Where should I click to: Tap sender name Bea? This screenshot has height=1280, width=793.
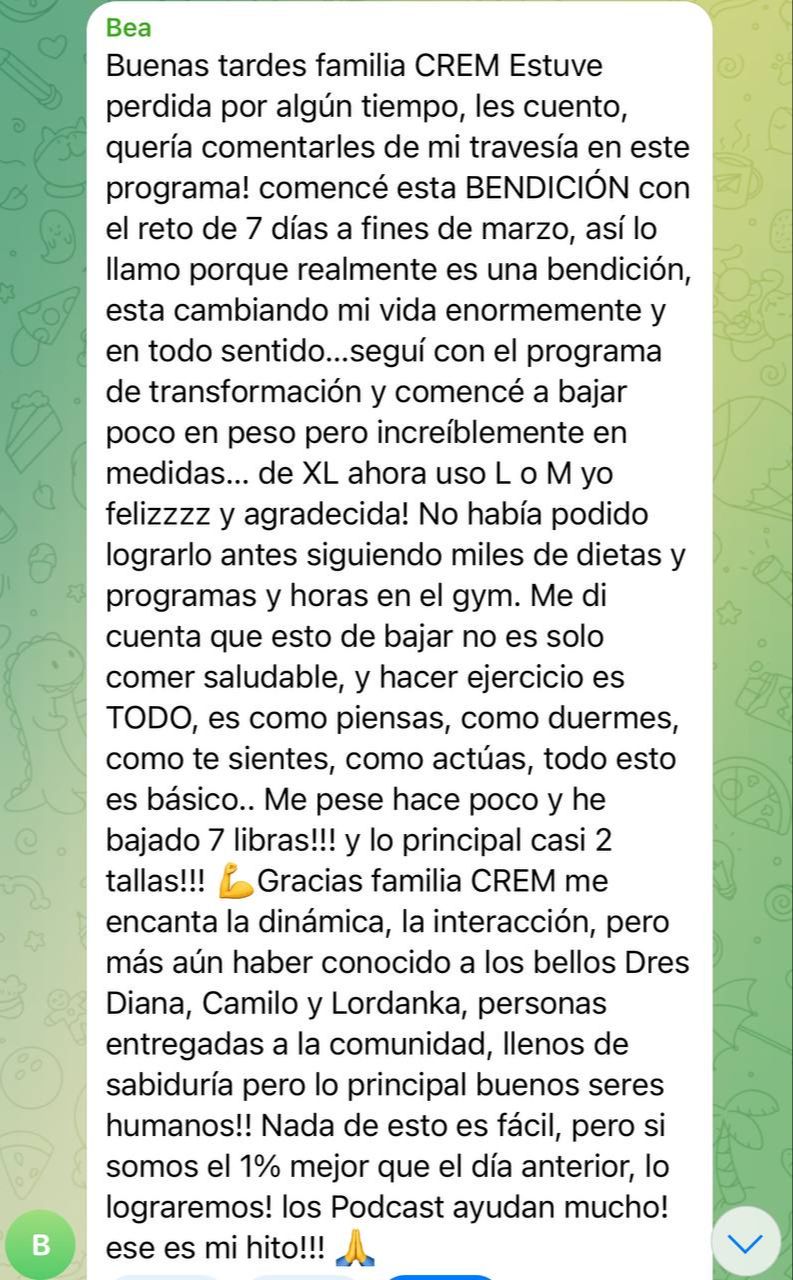pyautogui.click(x=128, y=28)
